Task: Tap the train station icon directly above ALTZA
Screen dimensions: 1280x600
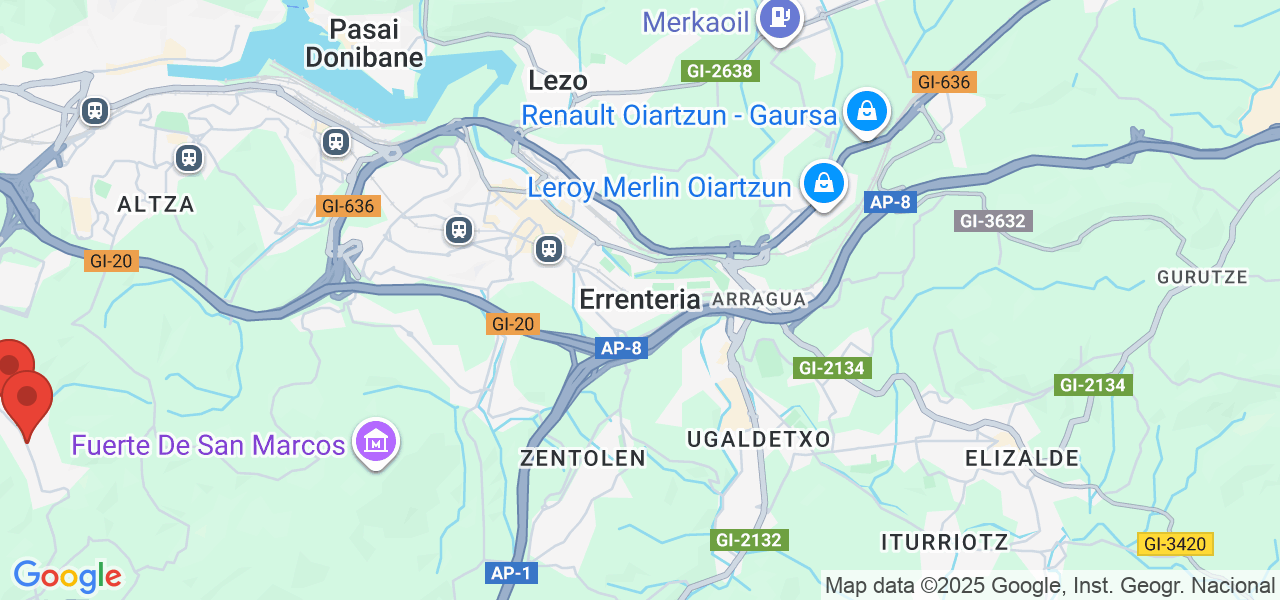Action: [188, 158]
